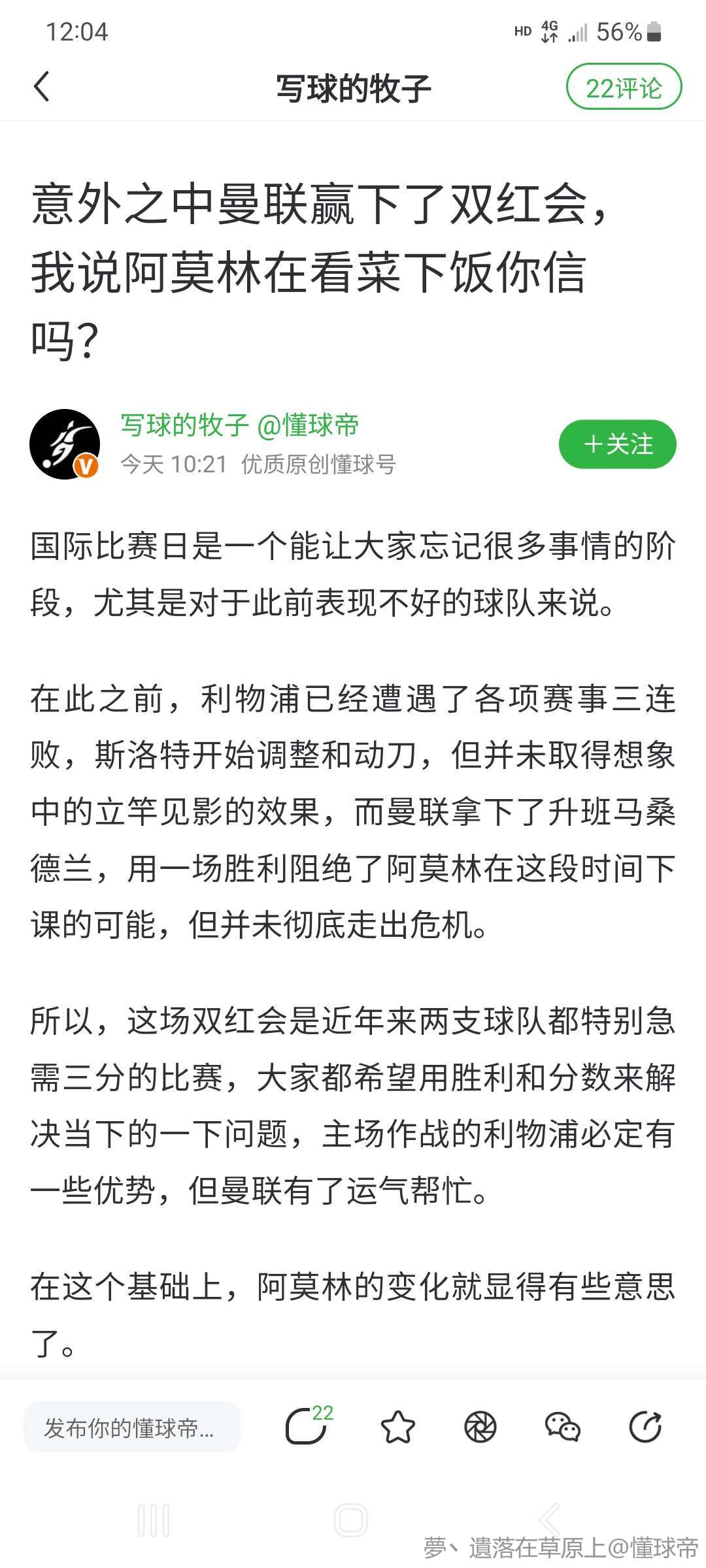This screenshot has width=706, height=1568.
Task: Share to Moments via the aperture icon
Action: (x=480, y=1428)
